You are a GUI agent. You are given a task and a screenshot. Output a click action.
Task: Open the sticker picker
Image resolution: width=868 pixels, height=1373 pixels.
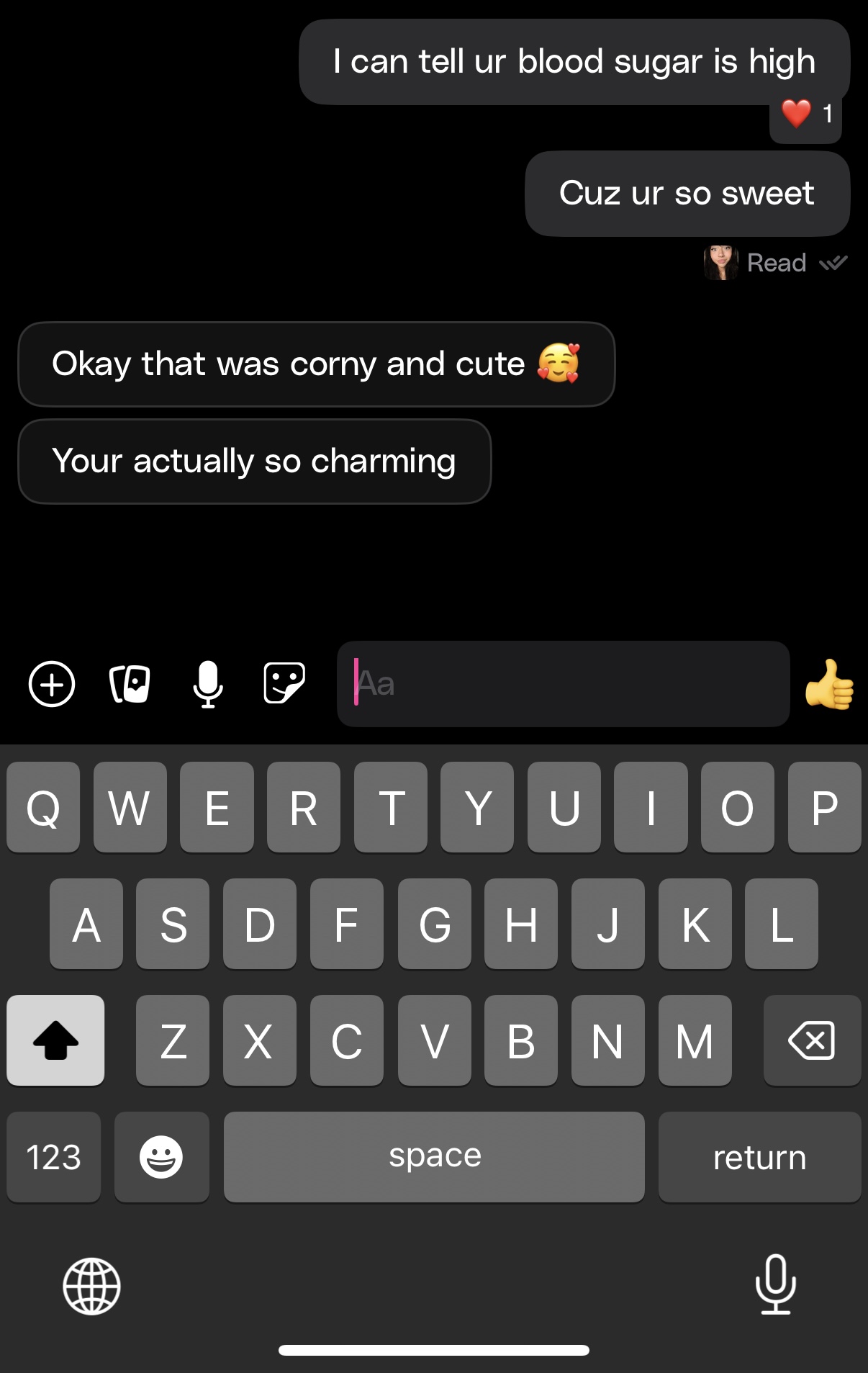click(284, 683)
